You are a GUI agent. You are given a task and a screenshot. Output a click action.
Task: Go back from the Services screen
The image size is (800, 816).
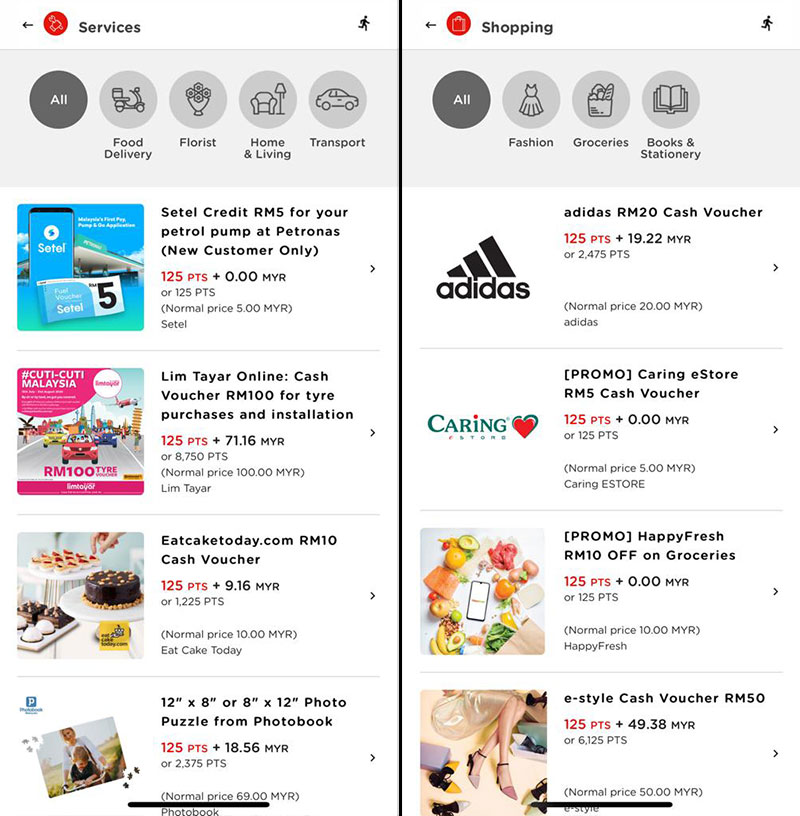click(x=27, y=25)
